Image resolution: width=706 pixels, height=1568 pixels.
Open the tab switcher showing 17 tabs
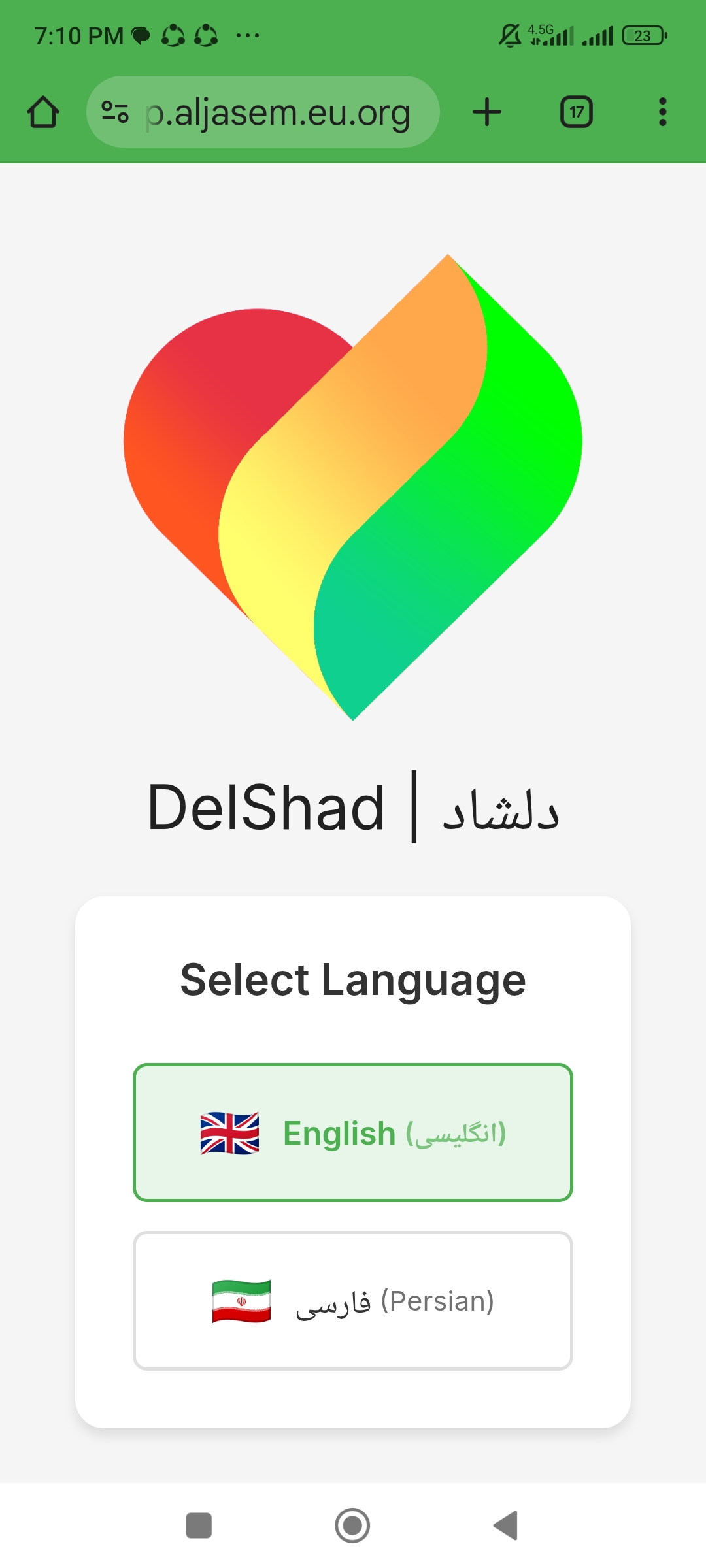pyautogui.click(x=577, y=112)
